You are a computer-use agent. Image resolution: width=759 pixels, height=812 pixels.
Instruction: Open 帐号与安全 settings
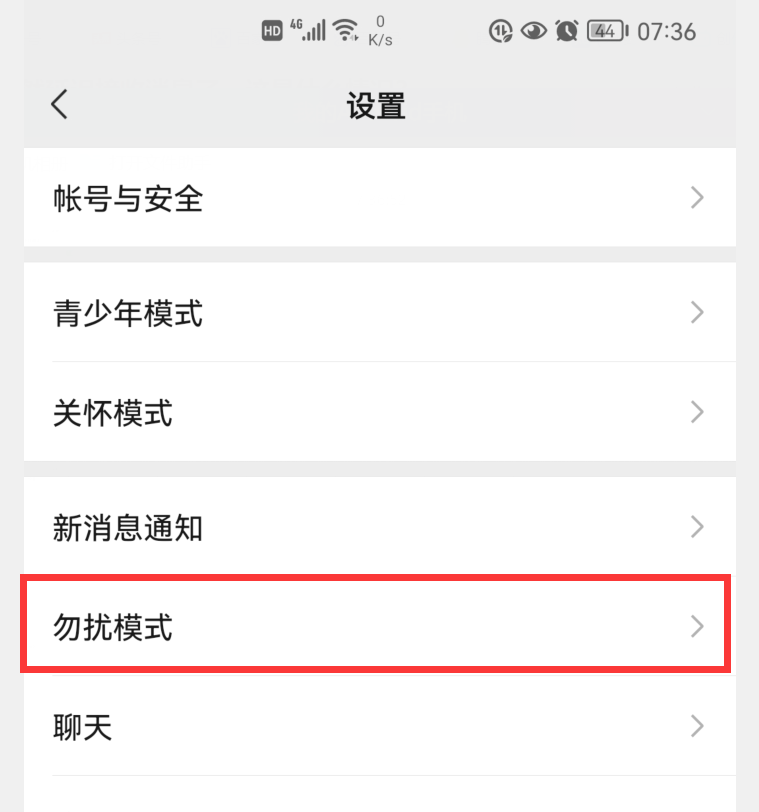[x=378, y=198]
